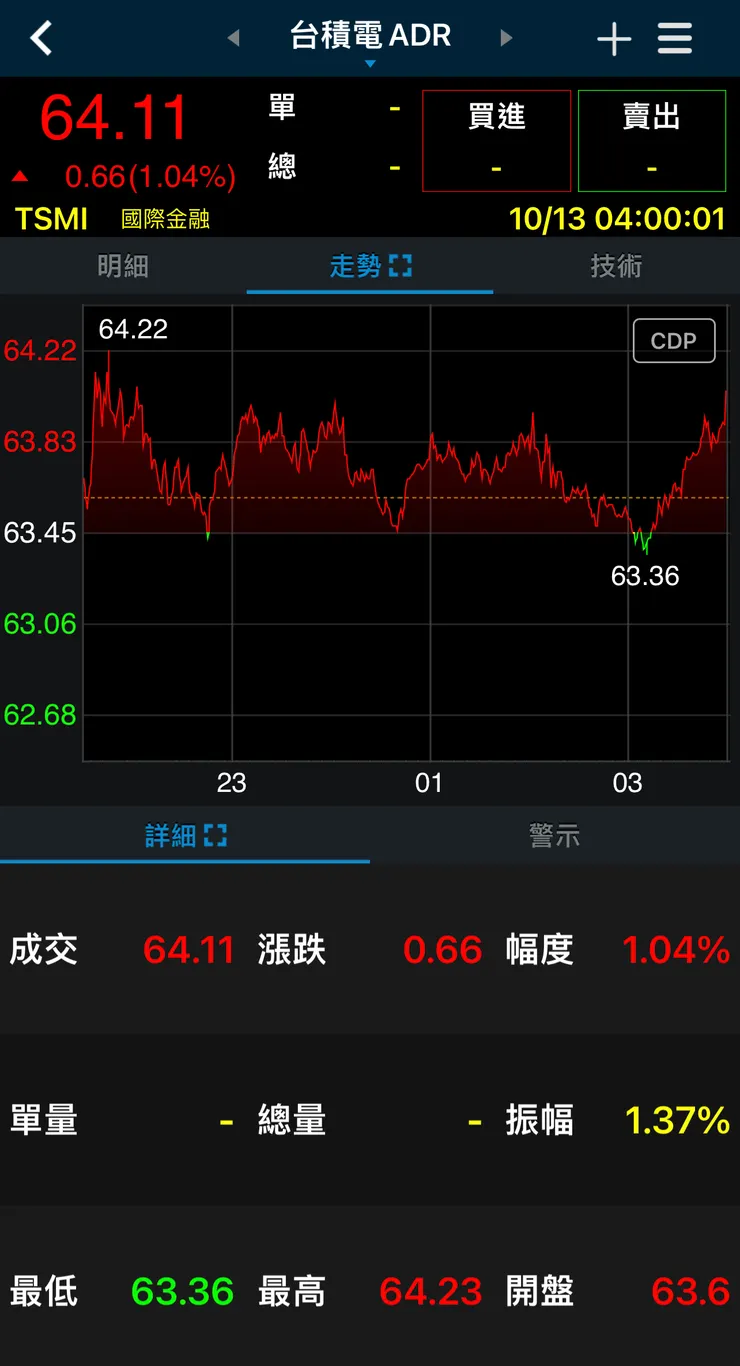Switch to the 技術 tab
Viewport: 740px width, 1366px height.
coord(616,266)
